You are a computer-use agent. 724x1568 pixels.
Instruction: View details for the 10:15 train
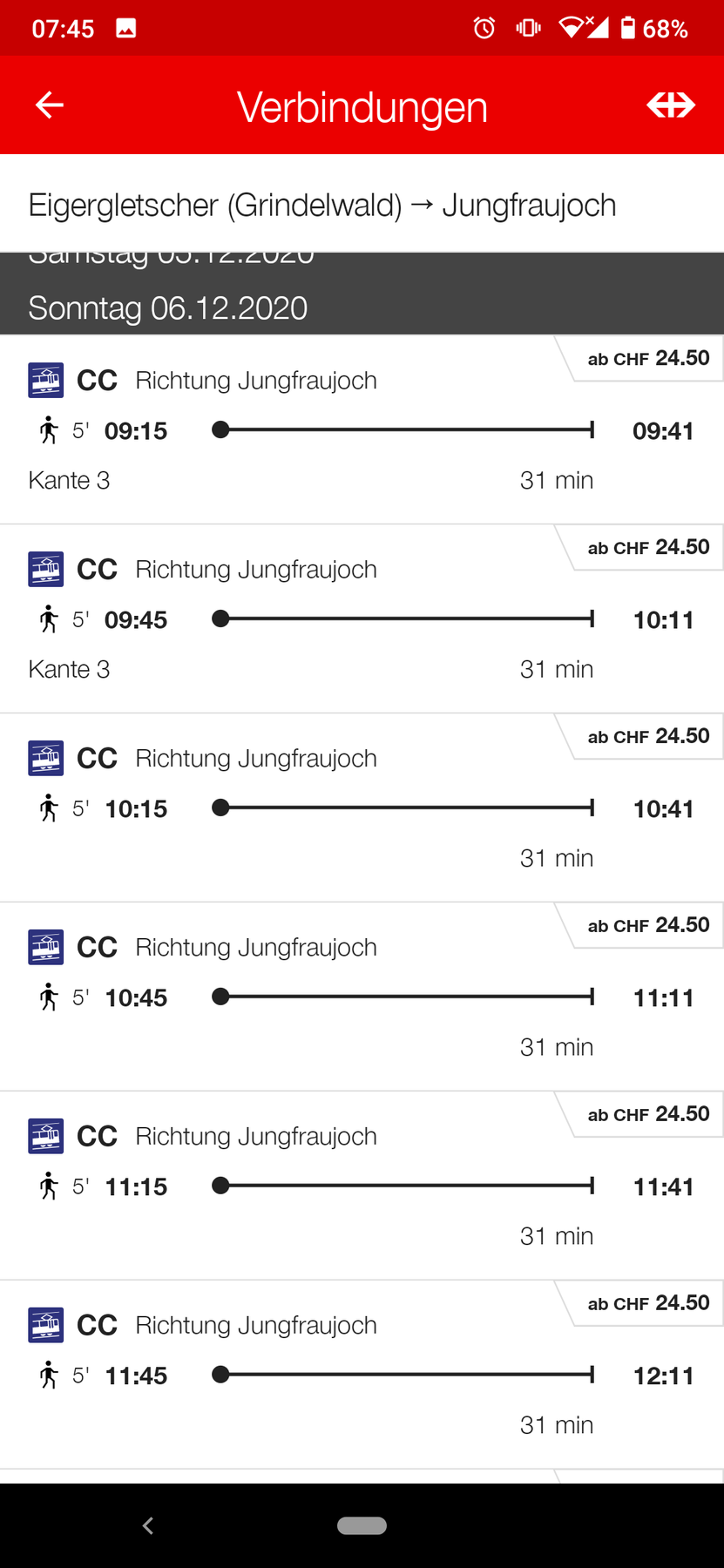(x=362, y=808)
